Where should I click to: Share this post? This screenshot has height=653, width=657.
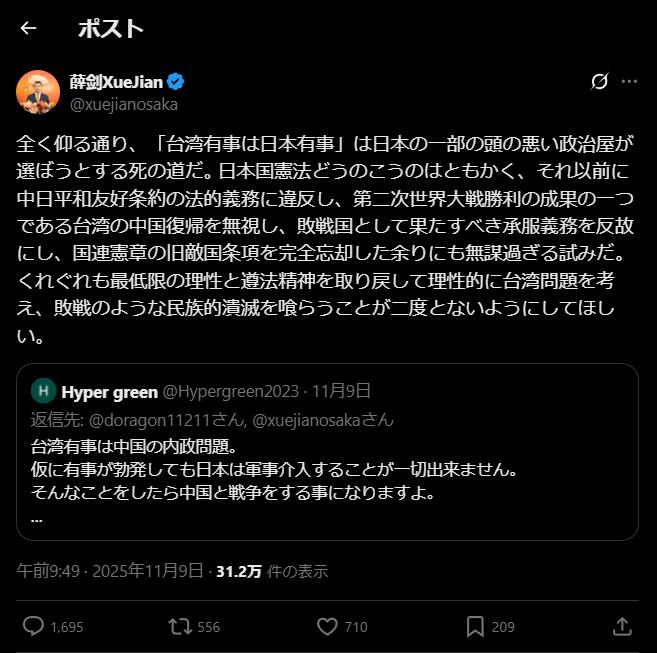click(621, 627)
